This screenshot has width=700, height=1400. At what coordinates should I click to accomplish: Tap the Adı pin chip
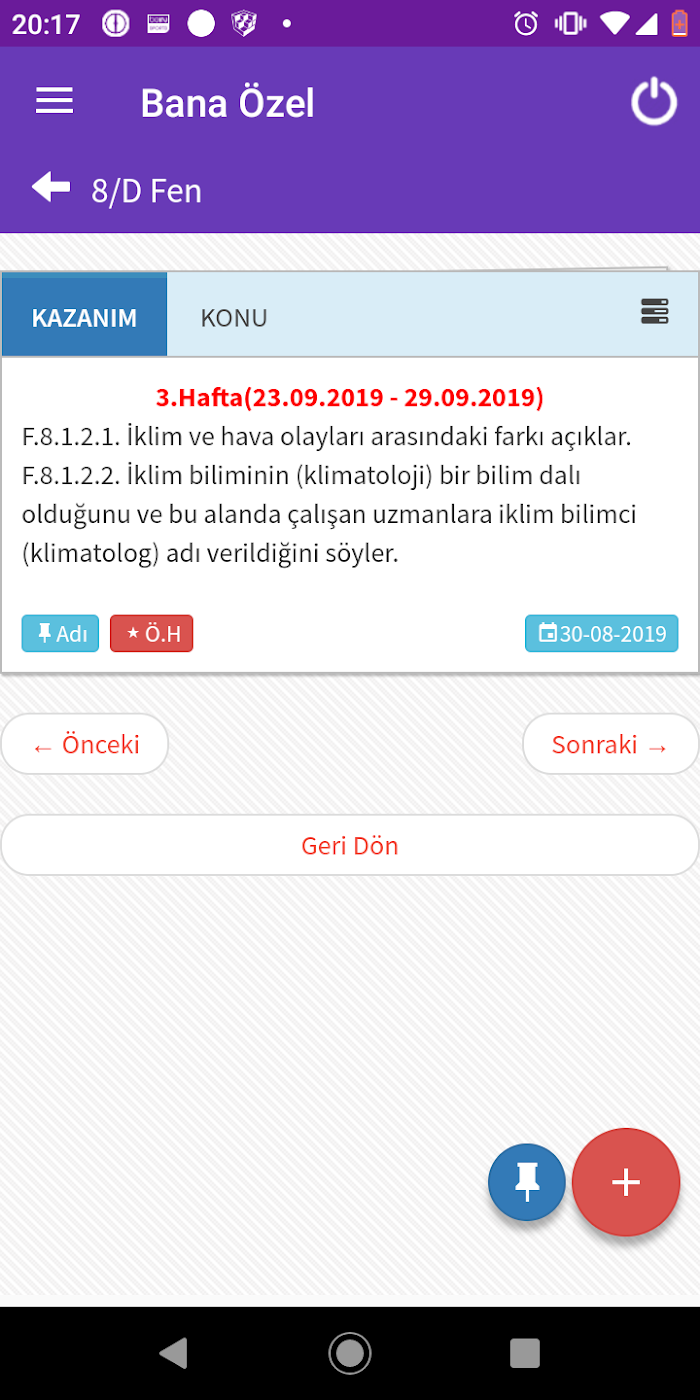click(60, 634)
